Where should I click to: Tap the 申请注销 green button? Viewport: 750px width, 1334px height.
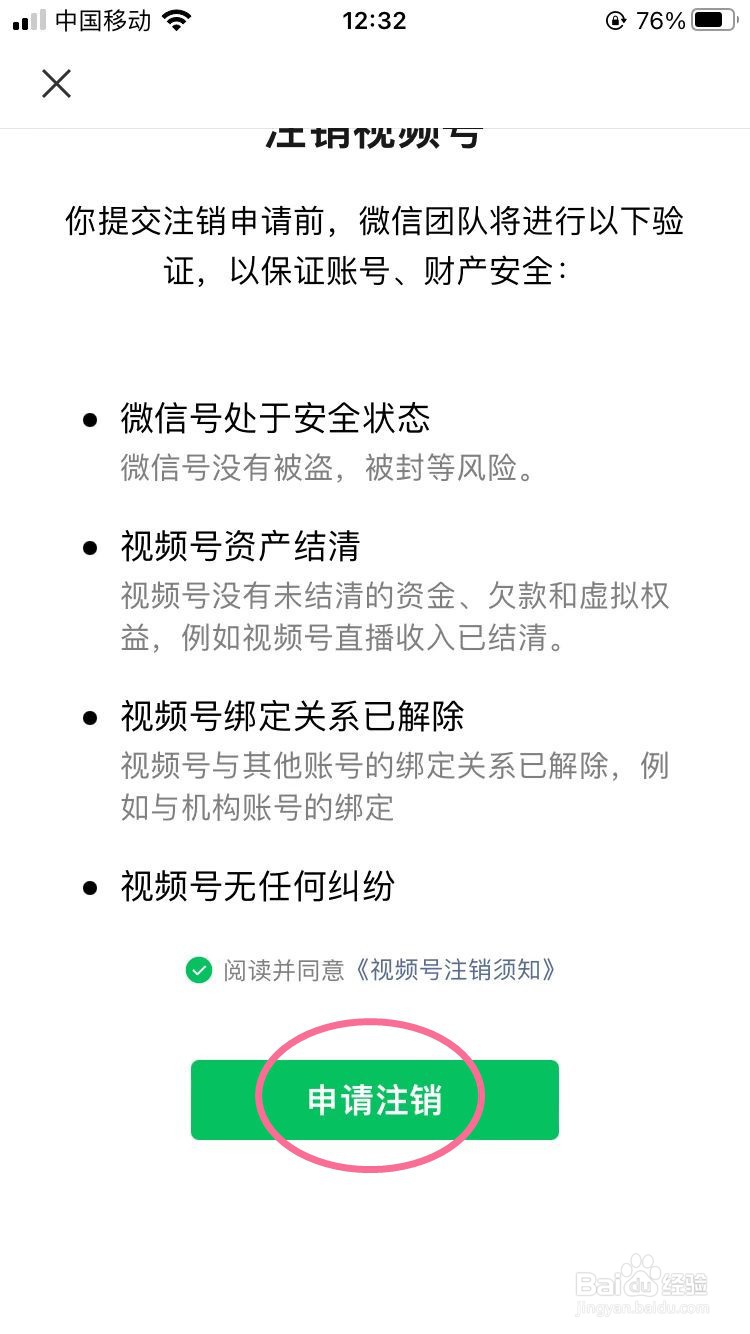pos(375,1097)
